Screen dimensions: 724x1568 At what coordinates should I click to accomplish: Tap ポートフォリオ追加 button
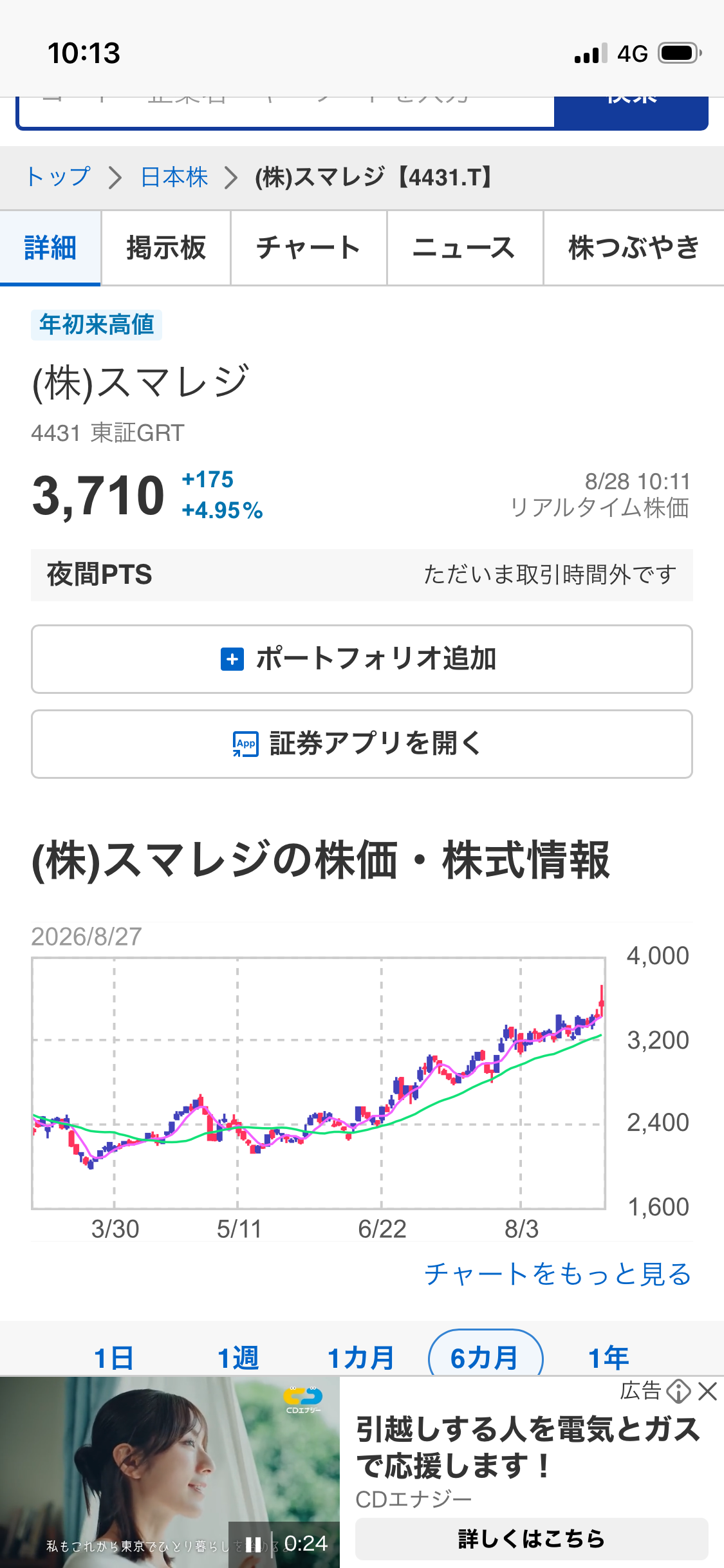[362, 659]
